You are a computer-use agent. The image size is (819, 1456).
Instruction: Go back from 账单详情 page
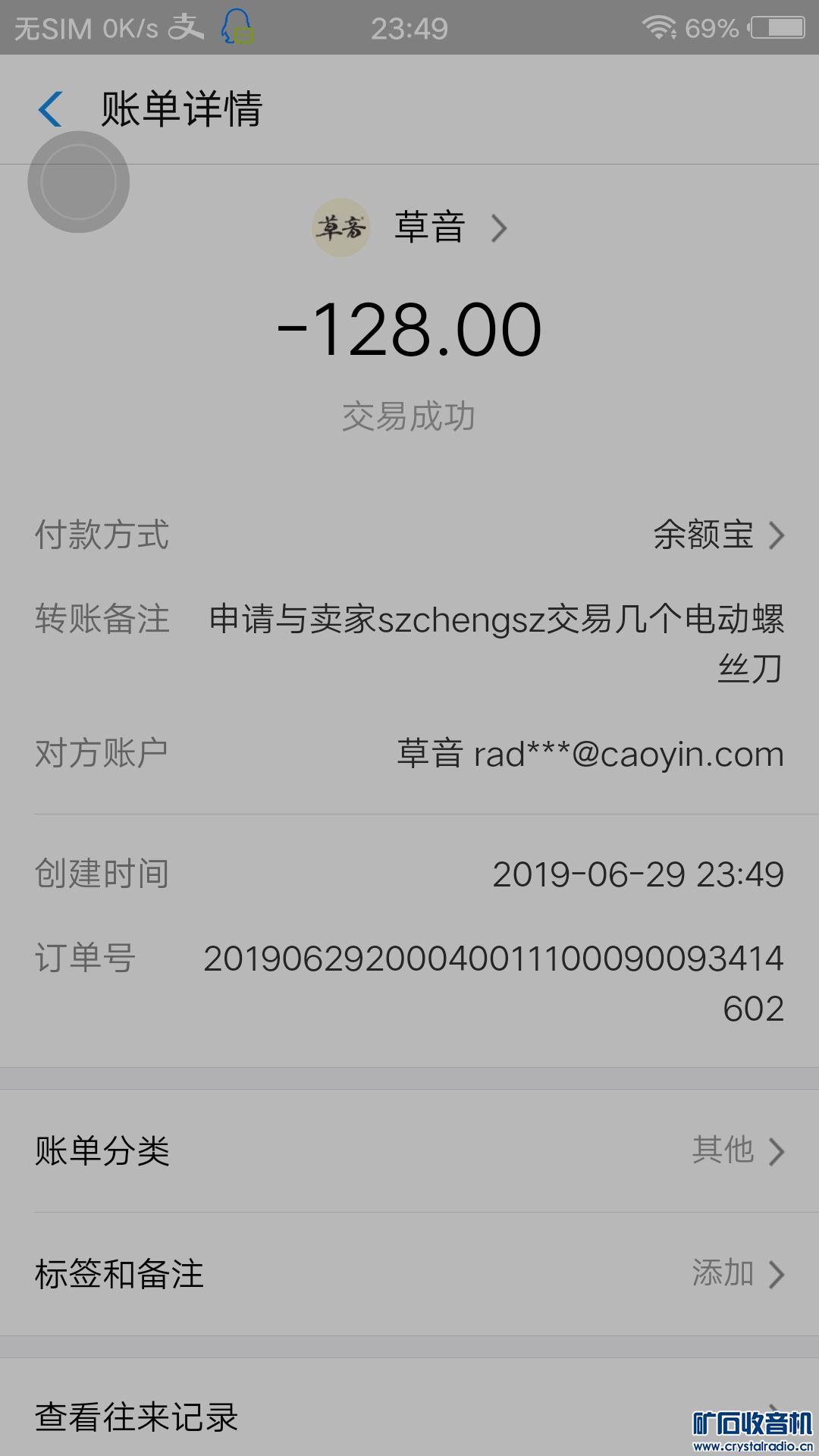[50, 109]
